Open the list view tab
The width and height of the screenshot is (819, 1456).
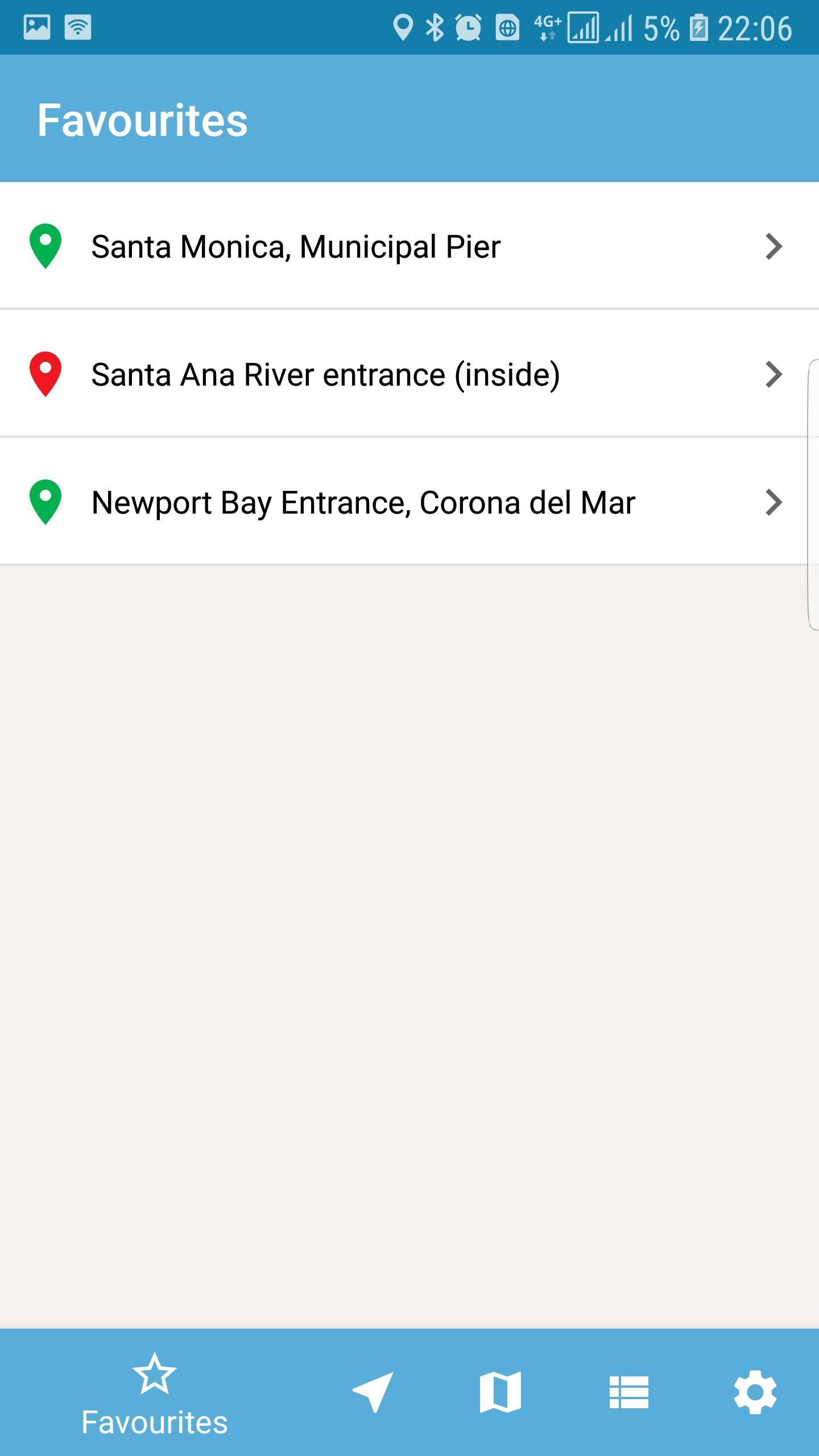tap(628, 1392)
